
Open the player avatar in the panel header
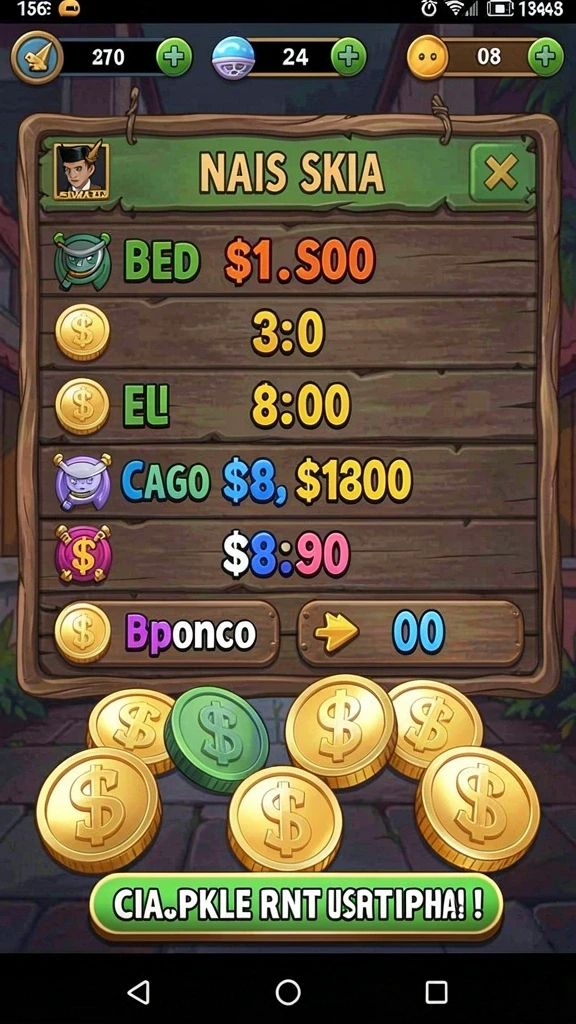pyautogui.click(x=81, y=171)
